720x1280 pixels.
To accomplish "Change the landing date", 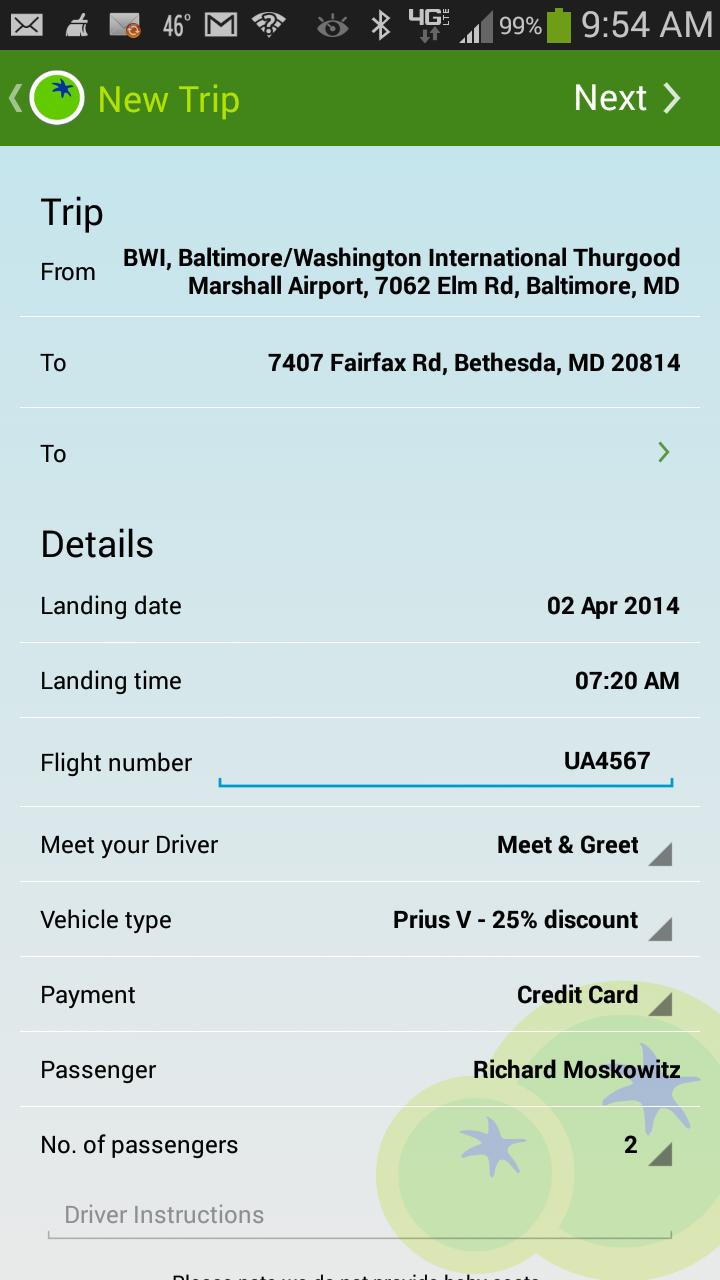I will 612,606.
